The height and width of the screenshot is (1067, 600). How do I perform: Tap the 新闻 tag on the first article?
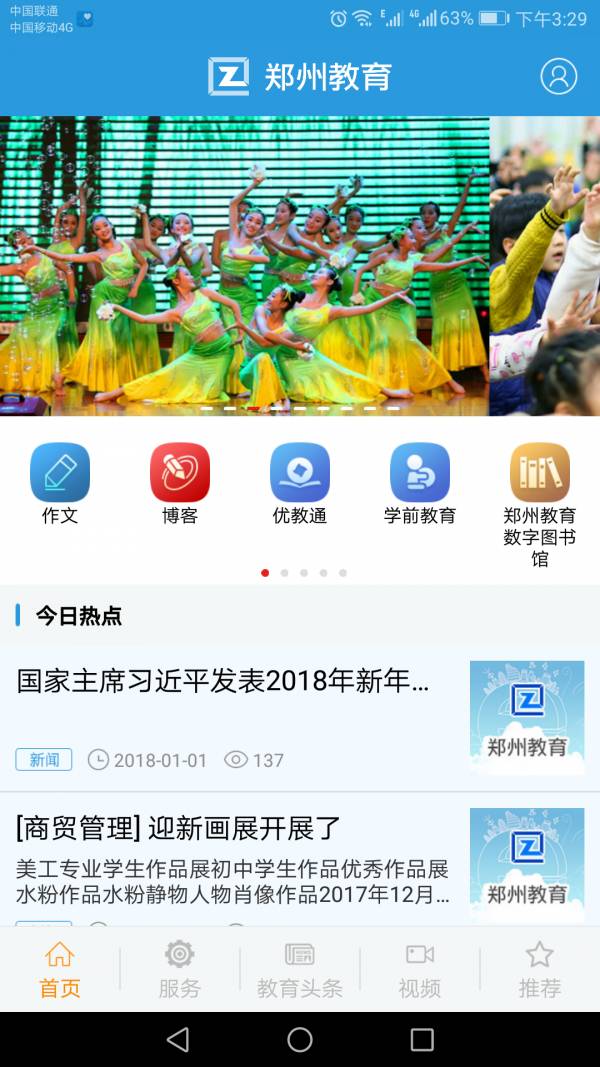pyautogui.click(x=44, y=760)
